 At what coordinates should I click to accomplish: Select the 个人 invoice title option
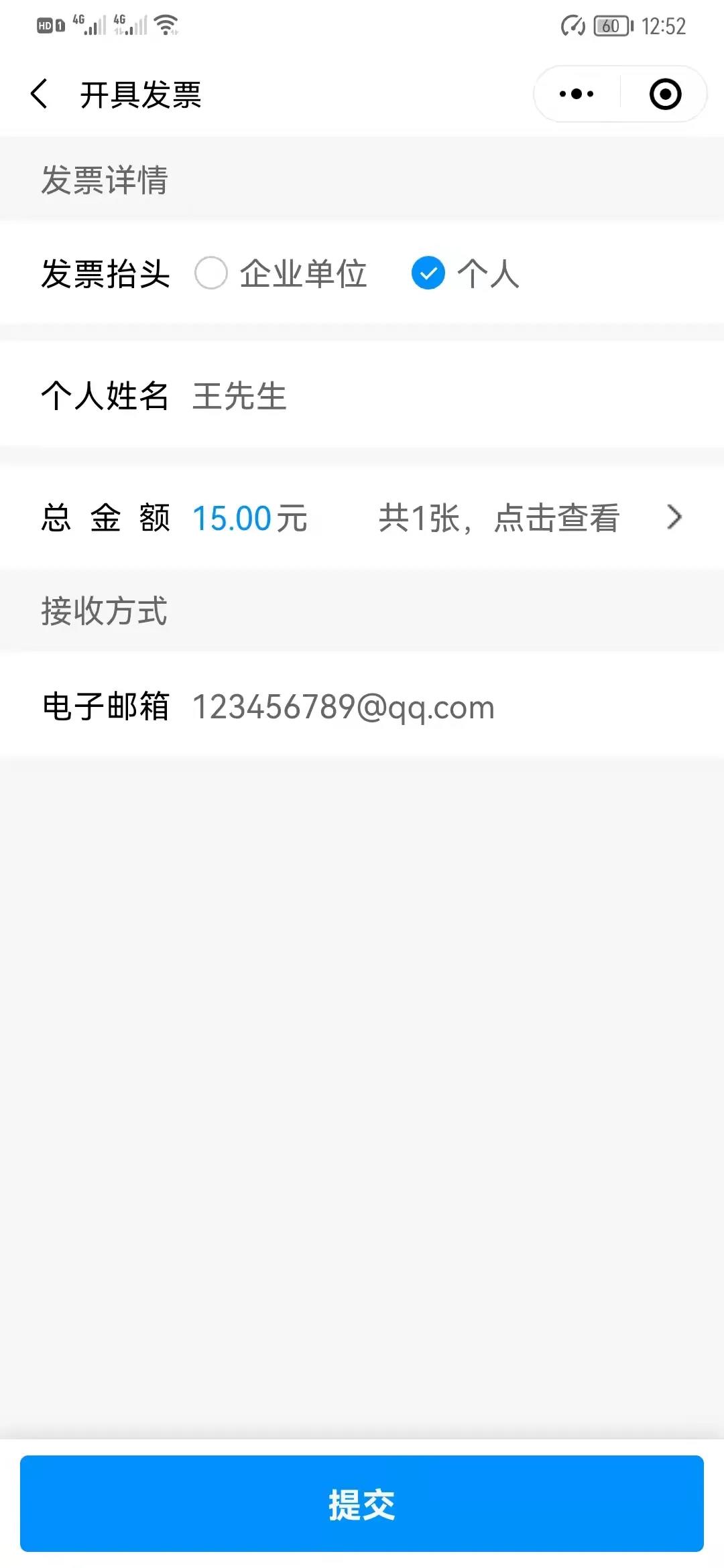tap(428, 273)
